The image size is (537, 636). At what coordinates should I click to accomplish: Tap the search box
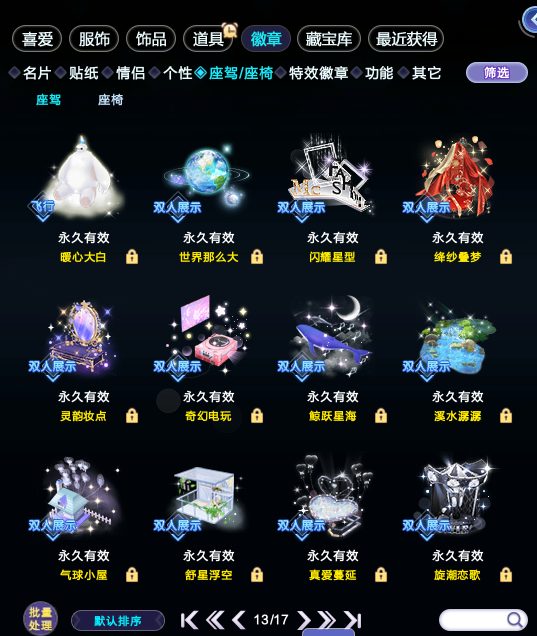click(483, 620)
